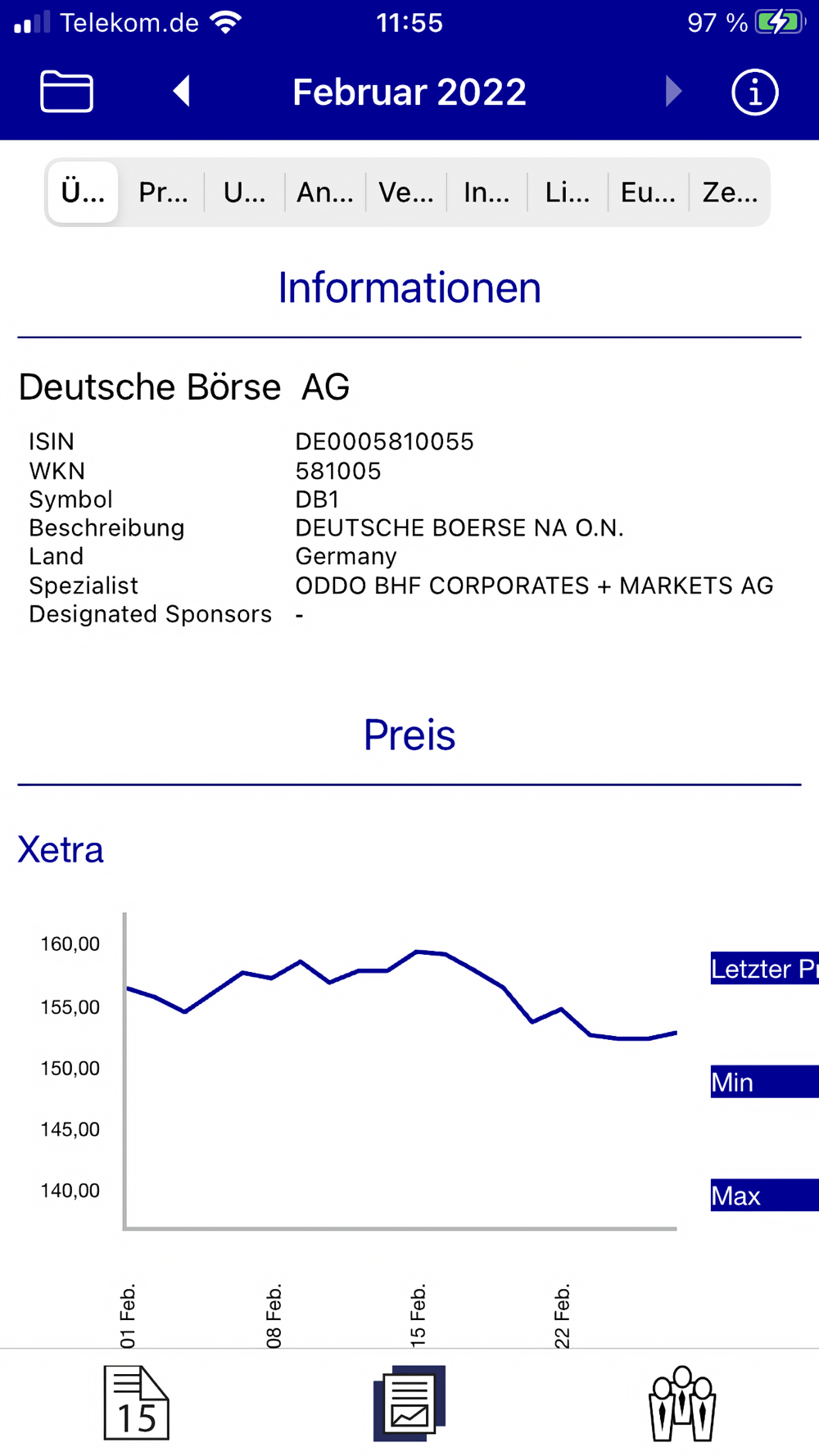Open the people tab
The image size is (819, 1456).
coord(682,1403)
